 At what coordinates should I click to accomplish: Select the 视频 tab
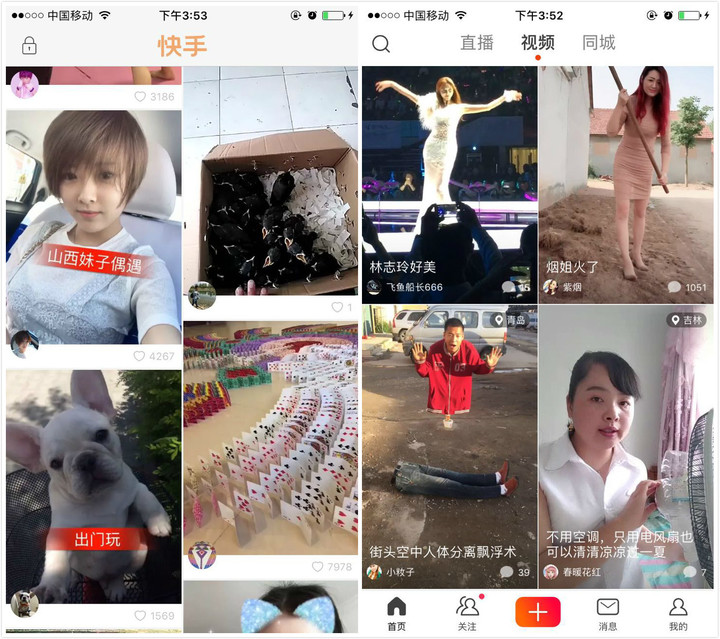(x=537, y=43)
